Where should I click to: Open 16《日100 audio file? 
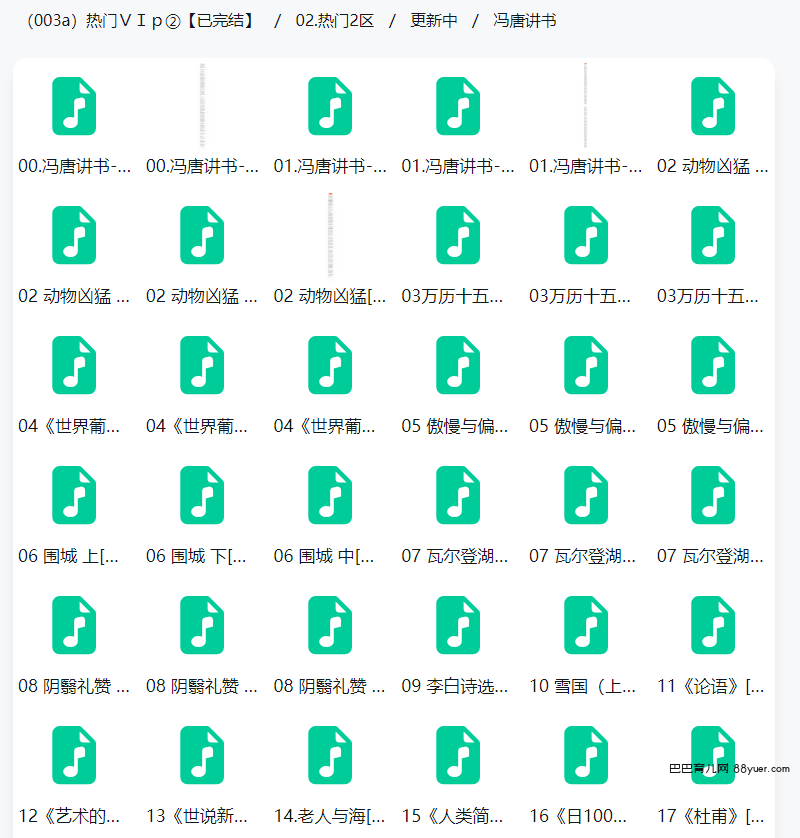point(586,755)
